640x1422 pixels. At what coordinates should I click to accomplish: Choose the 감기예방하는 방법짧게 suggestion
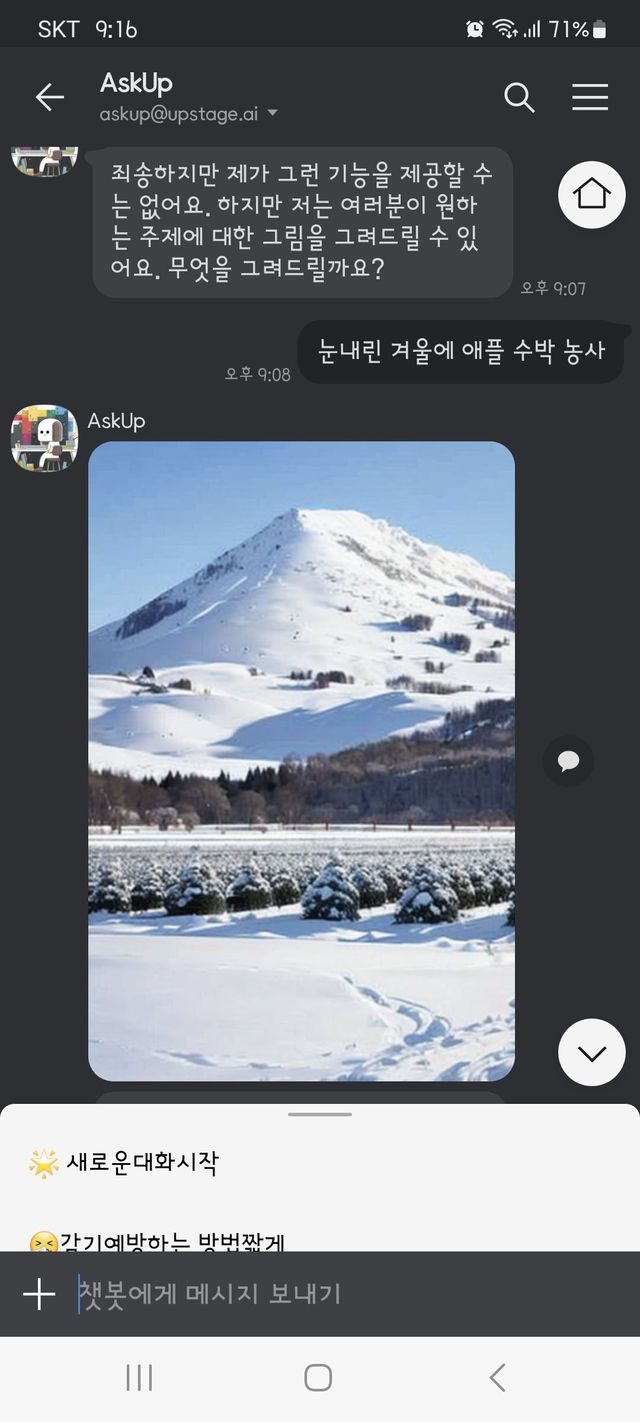coord(170,1241)
